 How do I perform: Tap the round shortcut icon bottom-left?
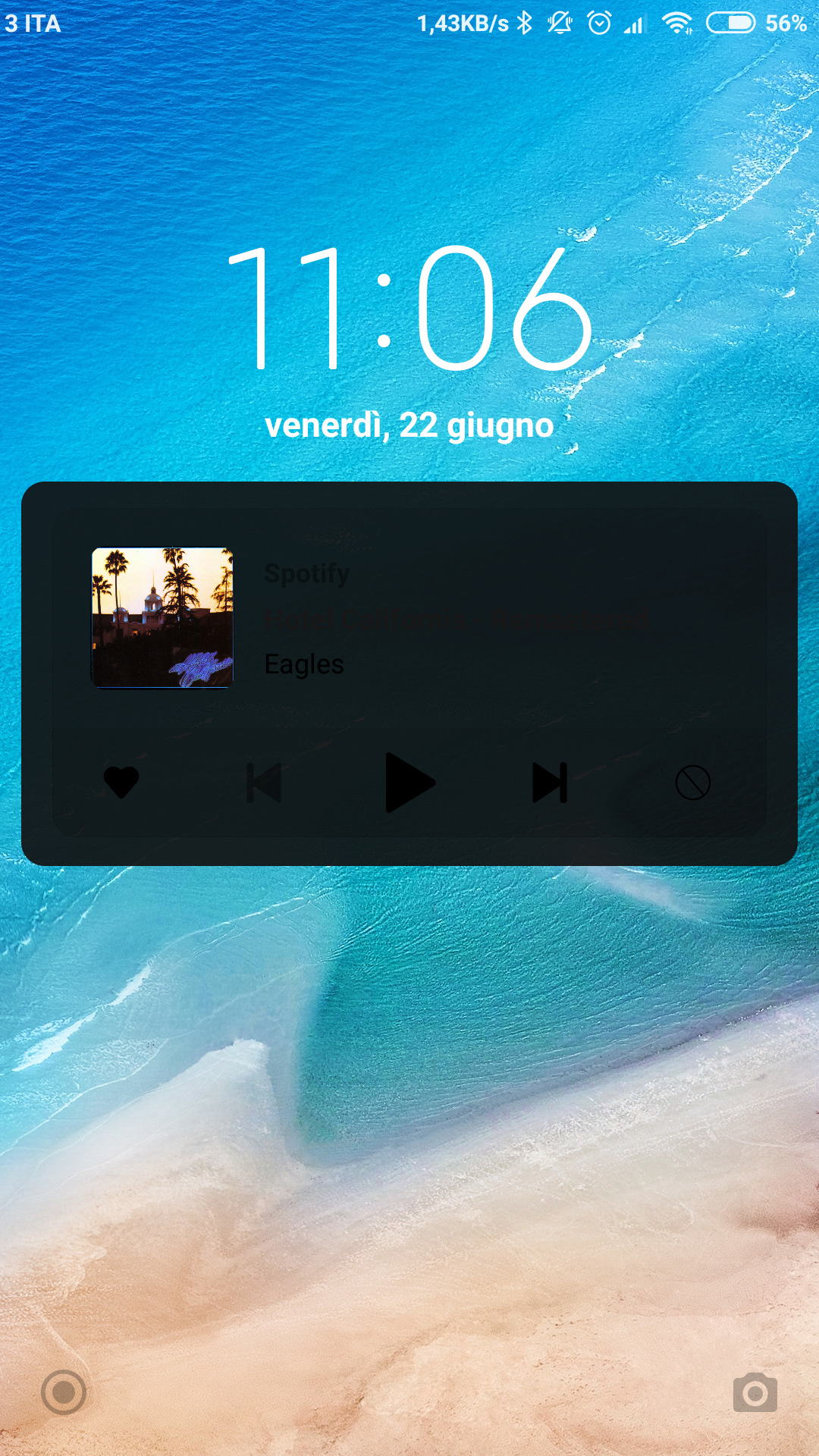(64, 1392)
